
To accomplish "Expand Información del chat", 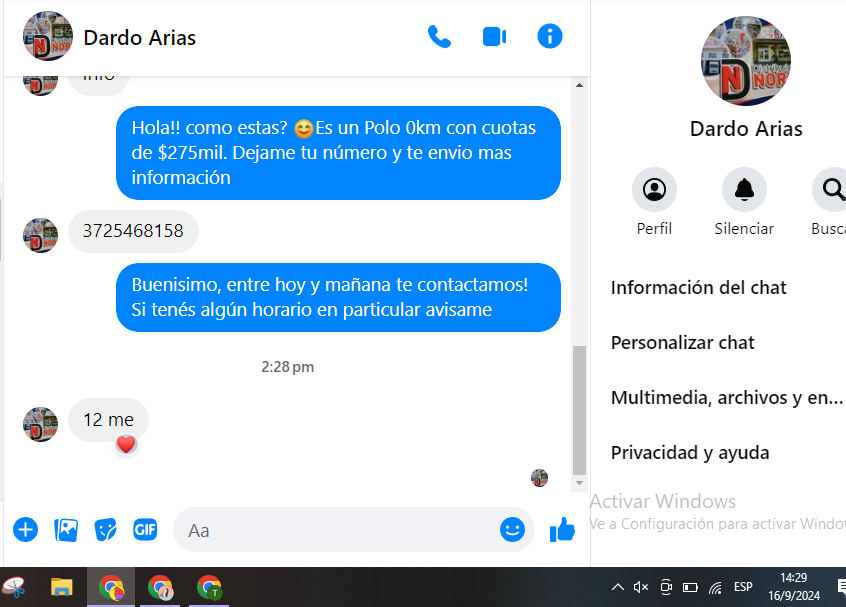I will click(699, 288).
